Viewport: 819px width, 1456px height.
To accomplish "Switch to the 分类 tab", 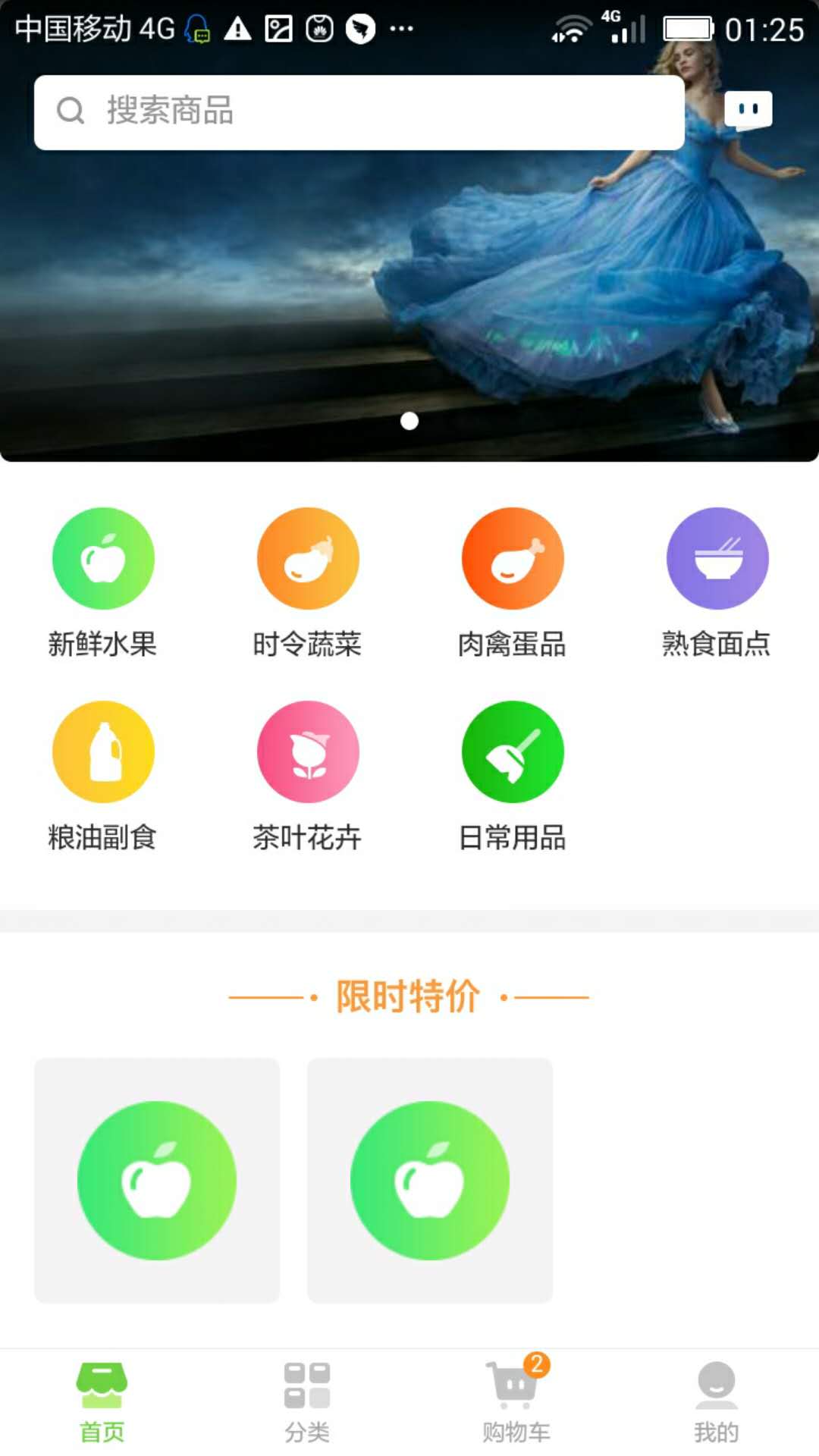I will pyautogui.click(x=307, y=1403).
